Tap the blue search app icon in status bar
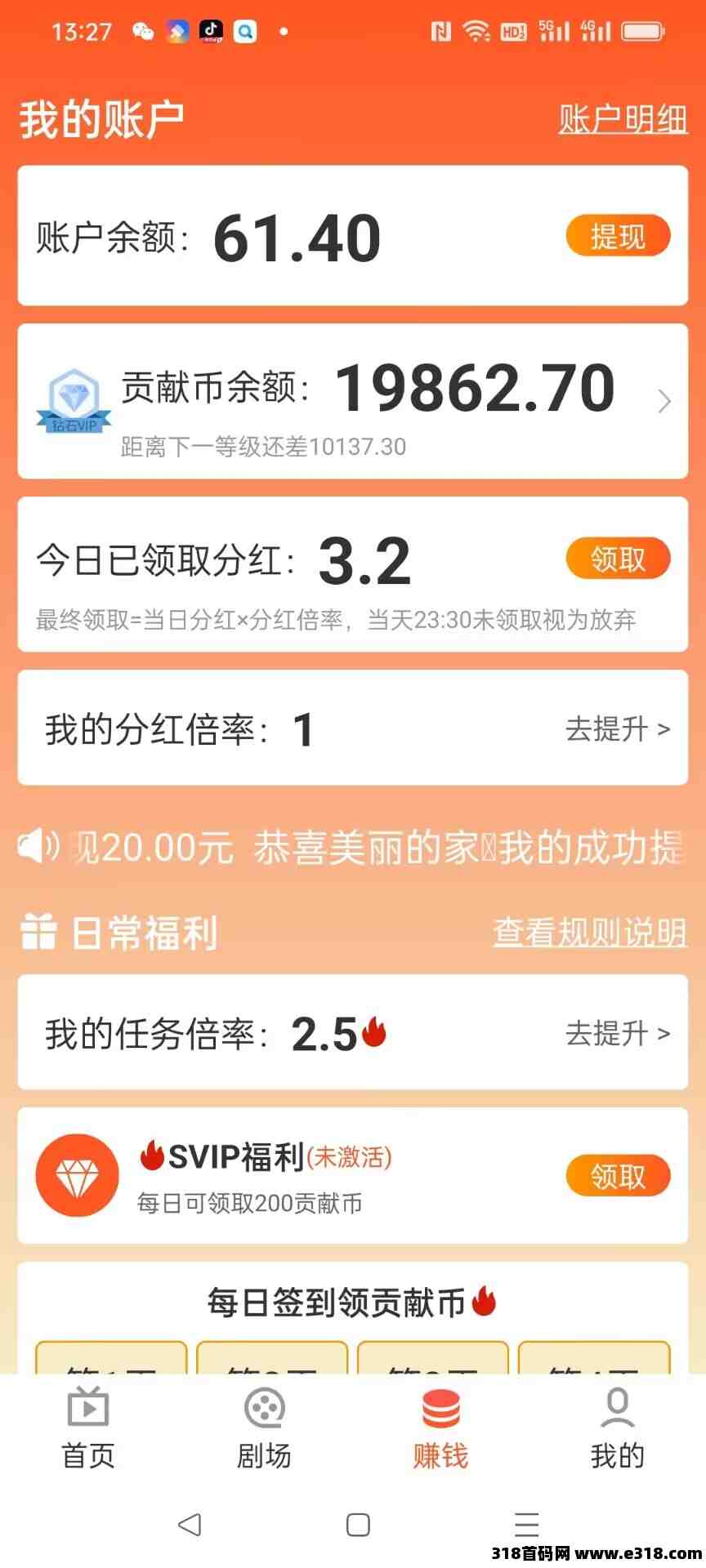The width and height of the screenshot is (706, 1568). click(x=247, y=31)
